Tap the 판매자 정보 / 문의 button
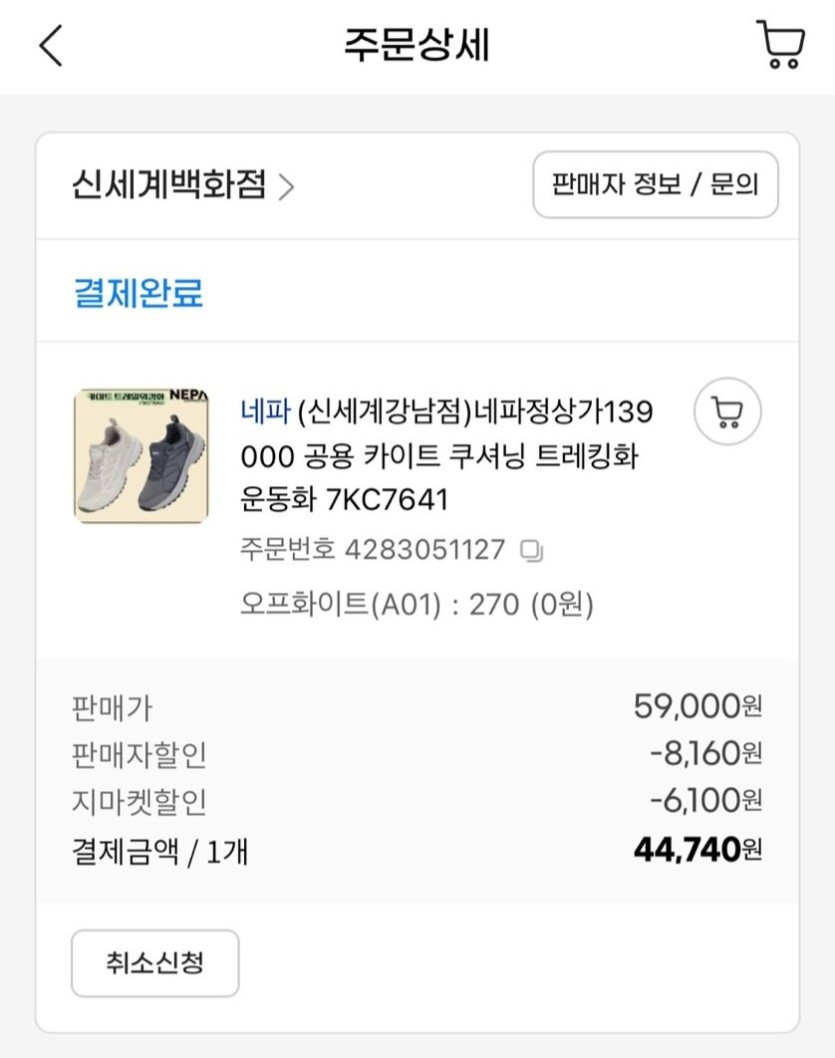This screenshot has width=835, height=1058. tap(656, 184)
